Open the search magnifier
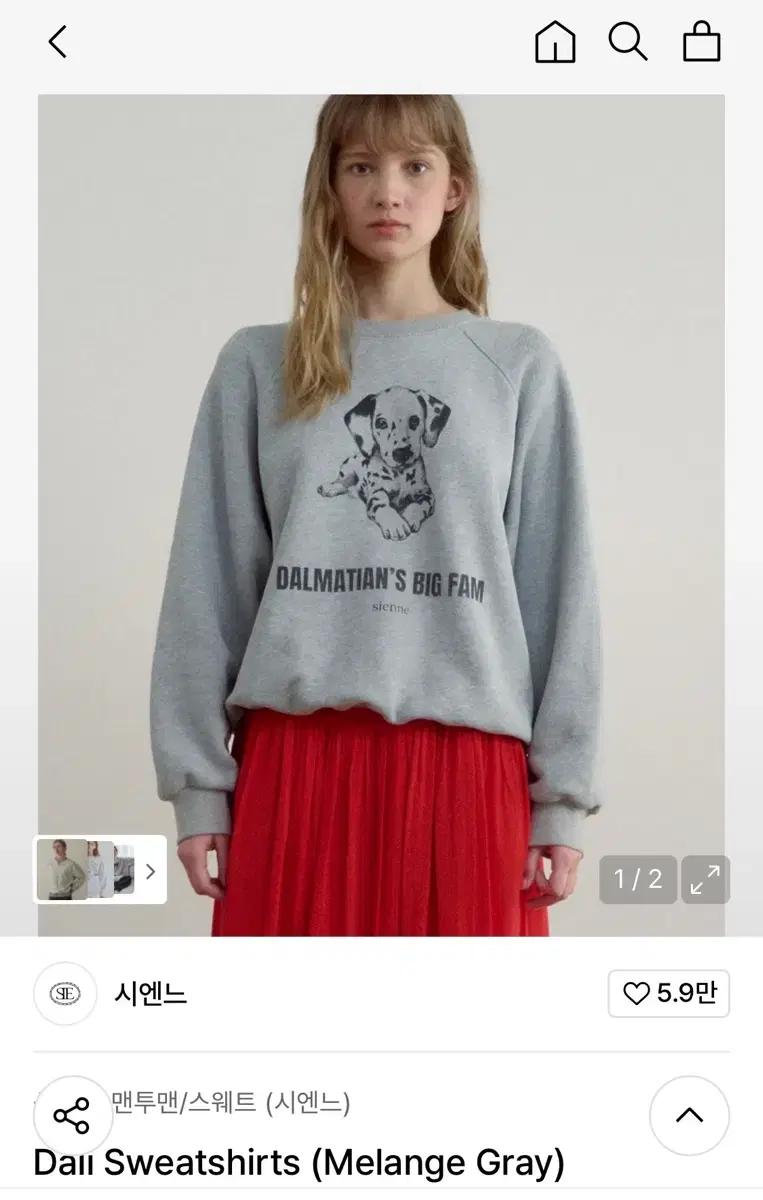The width and height of the screenshot is (763, 1200). [x=628, y=42]
